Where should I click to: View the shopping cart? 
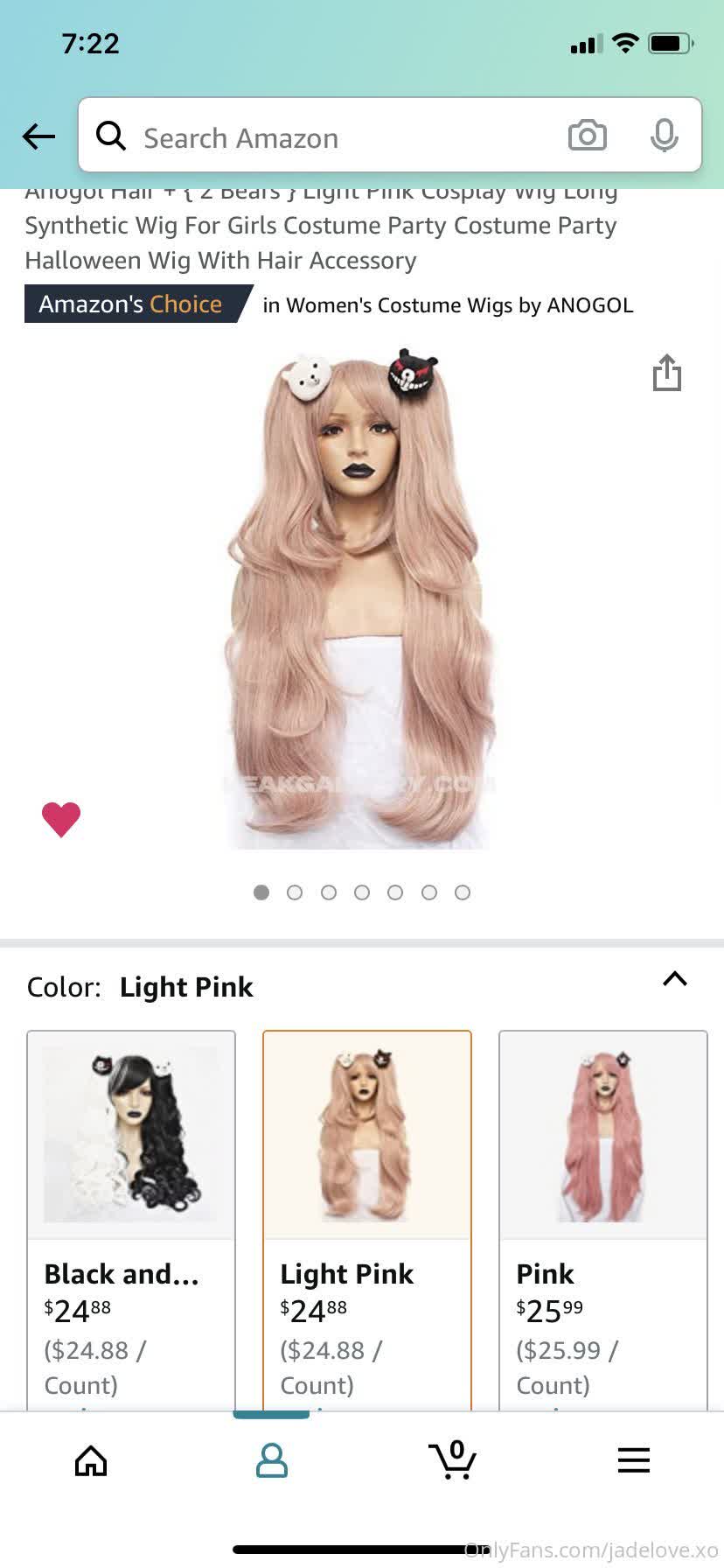(452, 1459)
